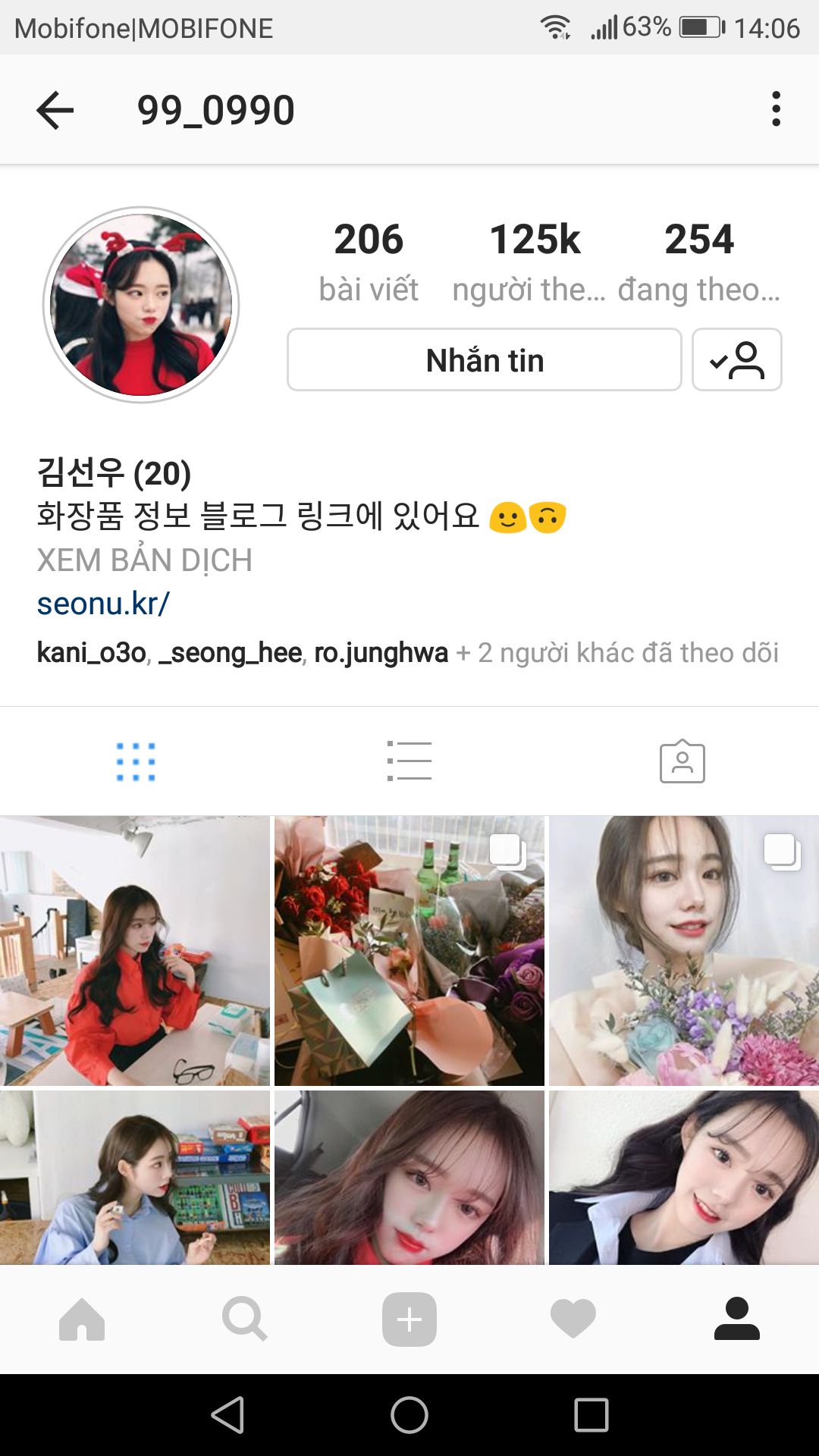Open the 254 following list
819x1456 pixels.
click(x=698, y=260)
